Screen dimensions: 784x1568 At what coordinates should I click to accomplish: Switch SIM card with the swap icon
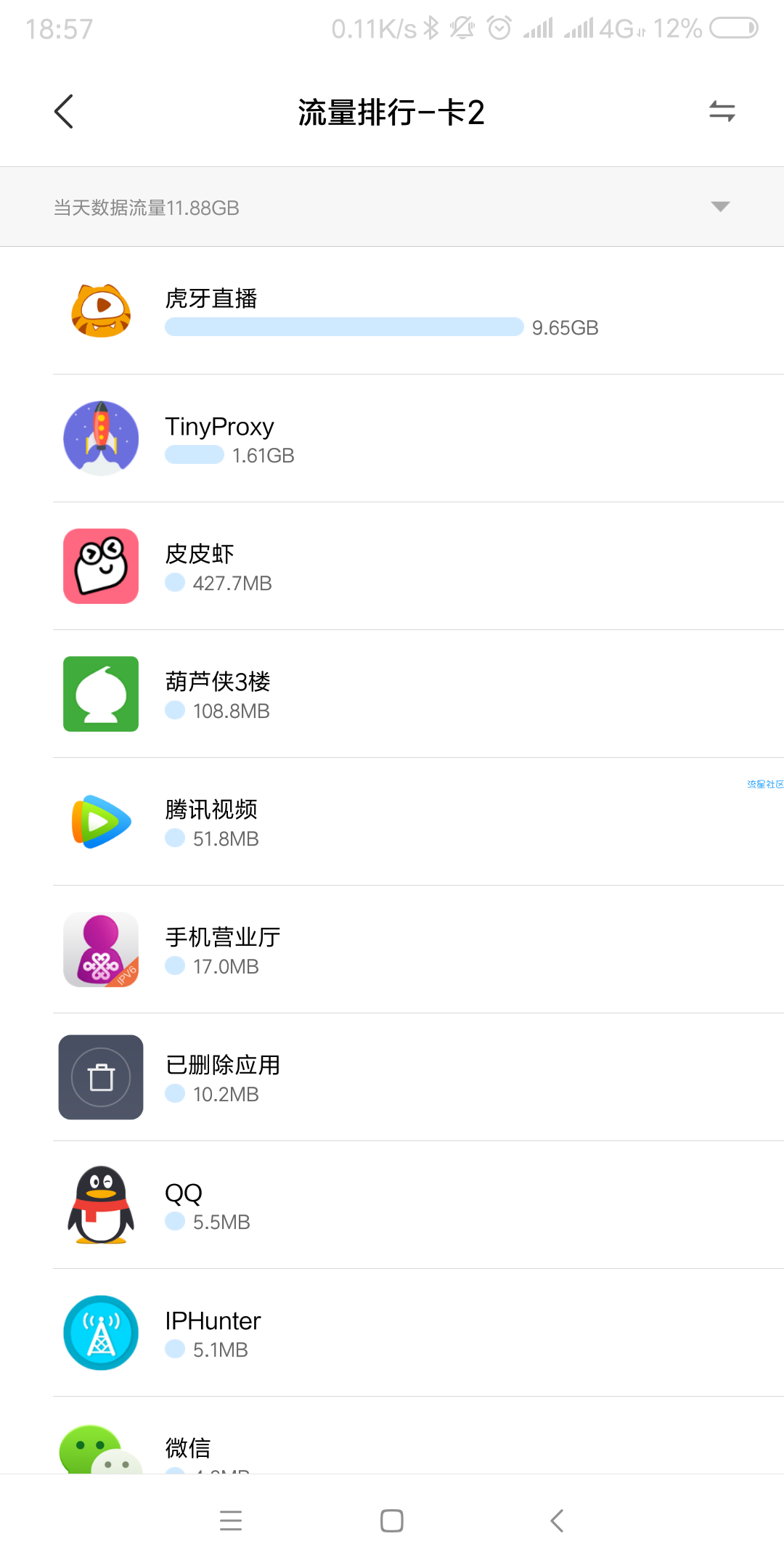tap(722, 111)
